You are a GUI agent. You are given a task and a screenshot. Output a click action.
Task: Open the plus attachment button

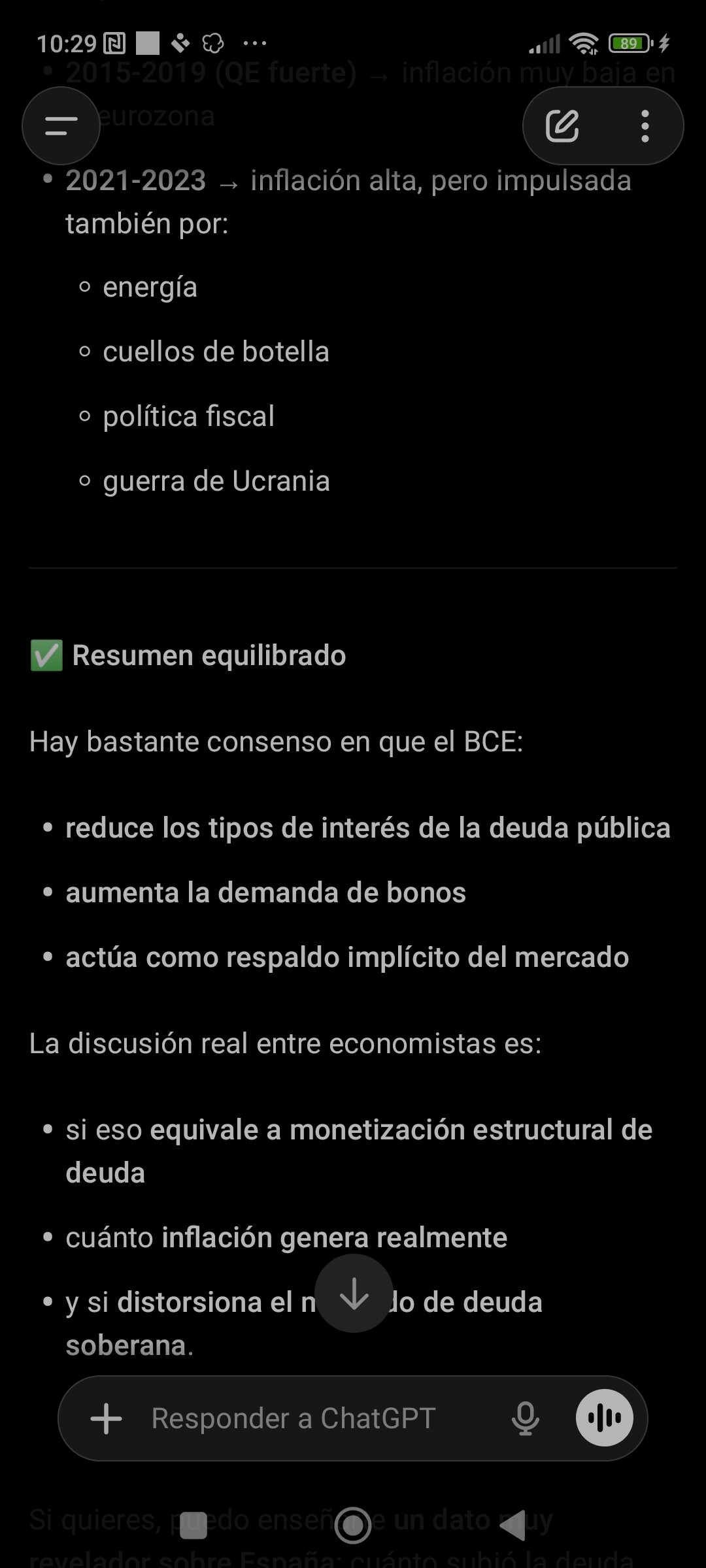pyautogui.click(x=107, y=1418)
